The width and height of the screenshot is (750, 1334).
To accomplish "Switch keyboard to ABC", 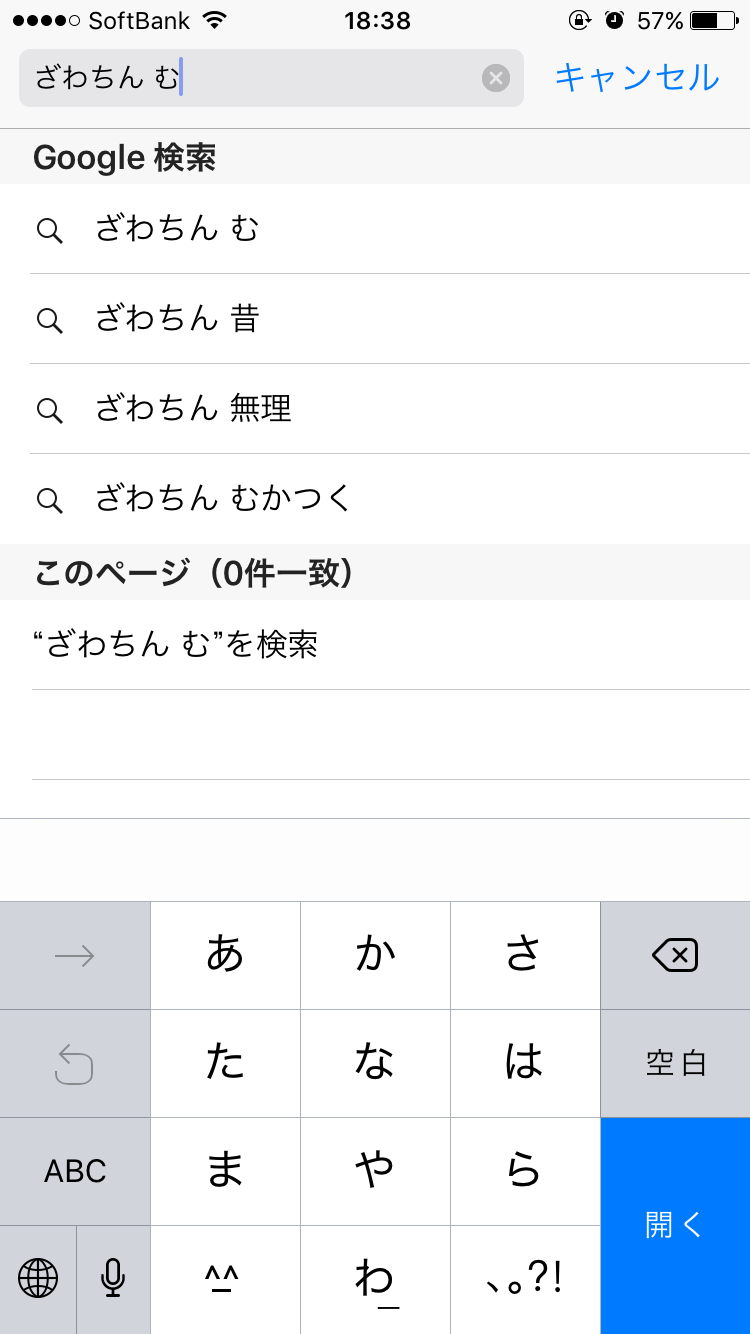I will pos(75,1172).
